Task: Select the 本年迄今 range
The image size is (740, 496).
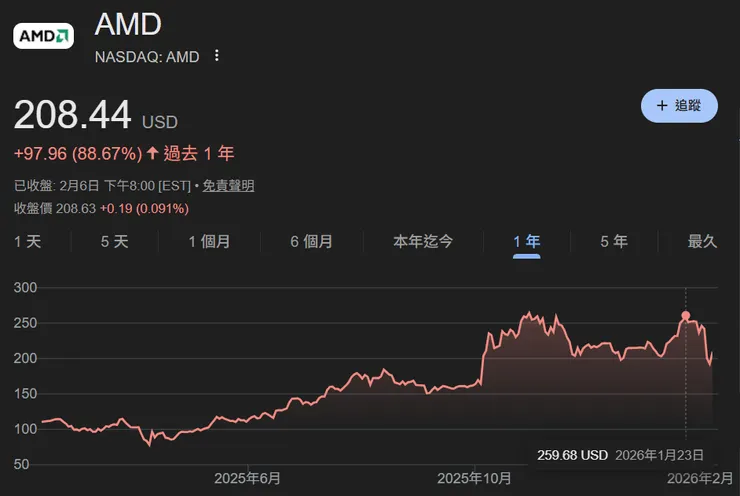Action: click(423, 242)
